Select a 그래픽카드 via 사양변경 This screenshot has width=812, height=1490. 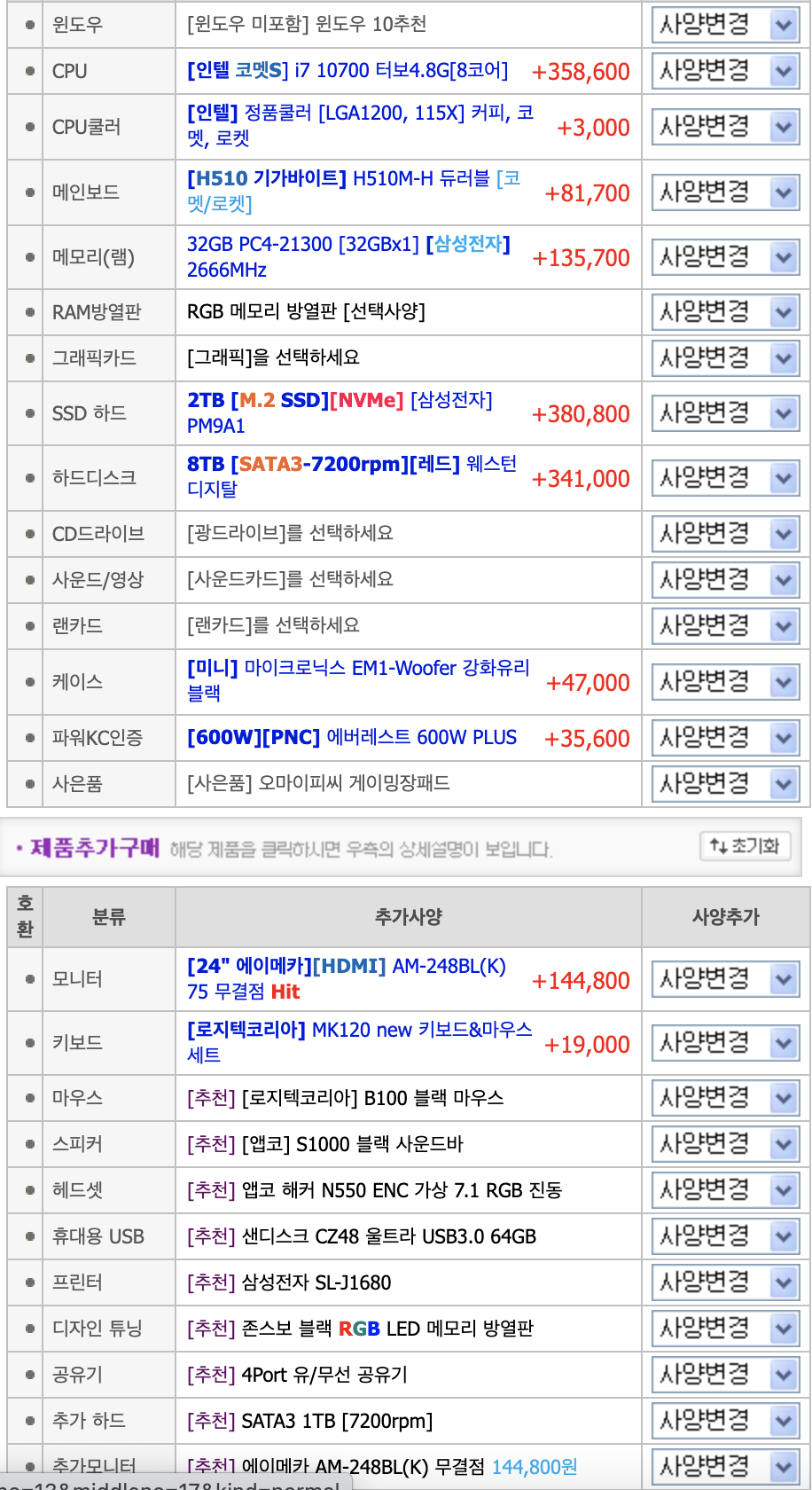tap(724, 358)
